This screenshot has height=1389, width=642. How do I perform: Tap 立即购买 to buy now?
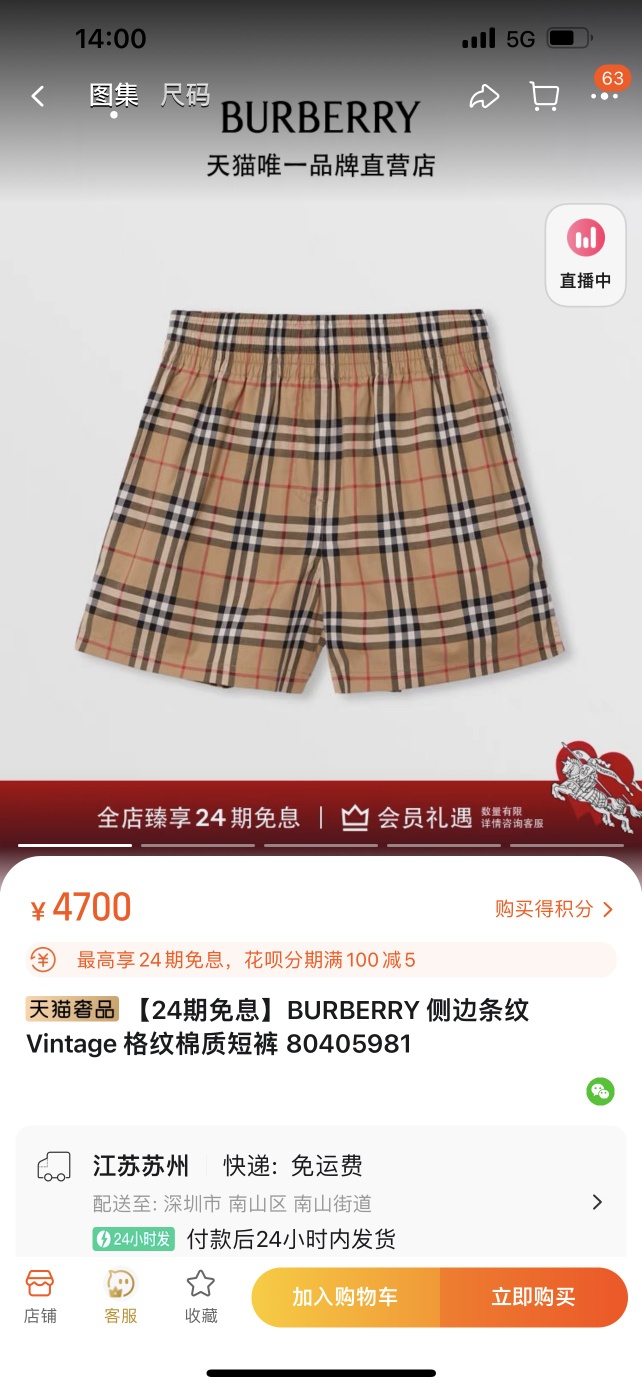click(533, 1297)
